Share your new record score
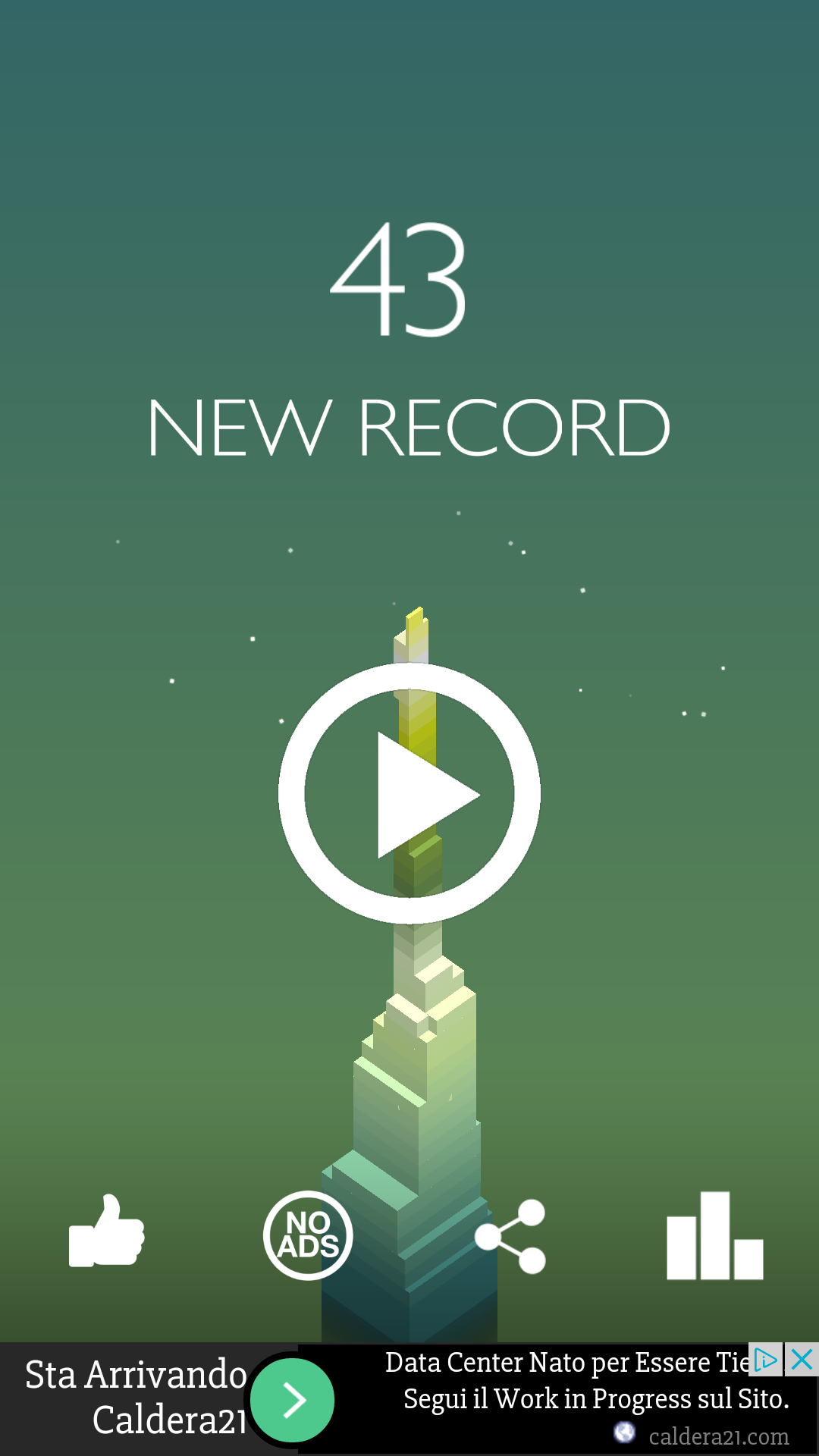The height and width of the screenshot is (1456, 819). coord(512,1236)
